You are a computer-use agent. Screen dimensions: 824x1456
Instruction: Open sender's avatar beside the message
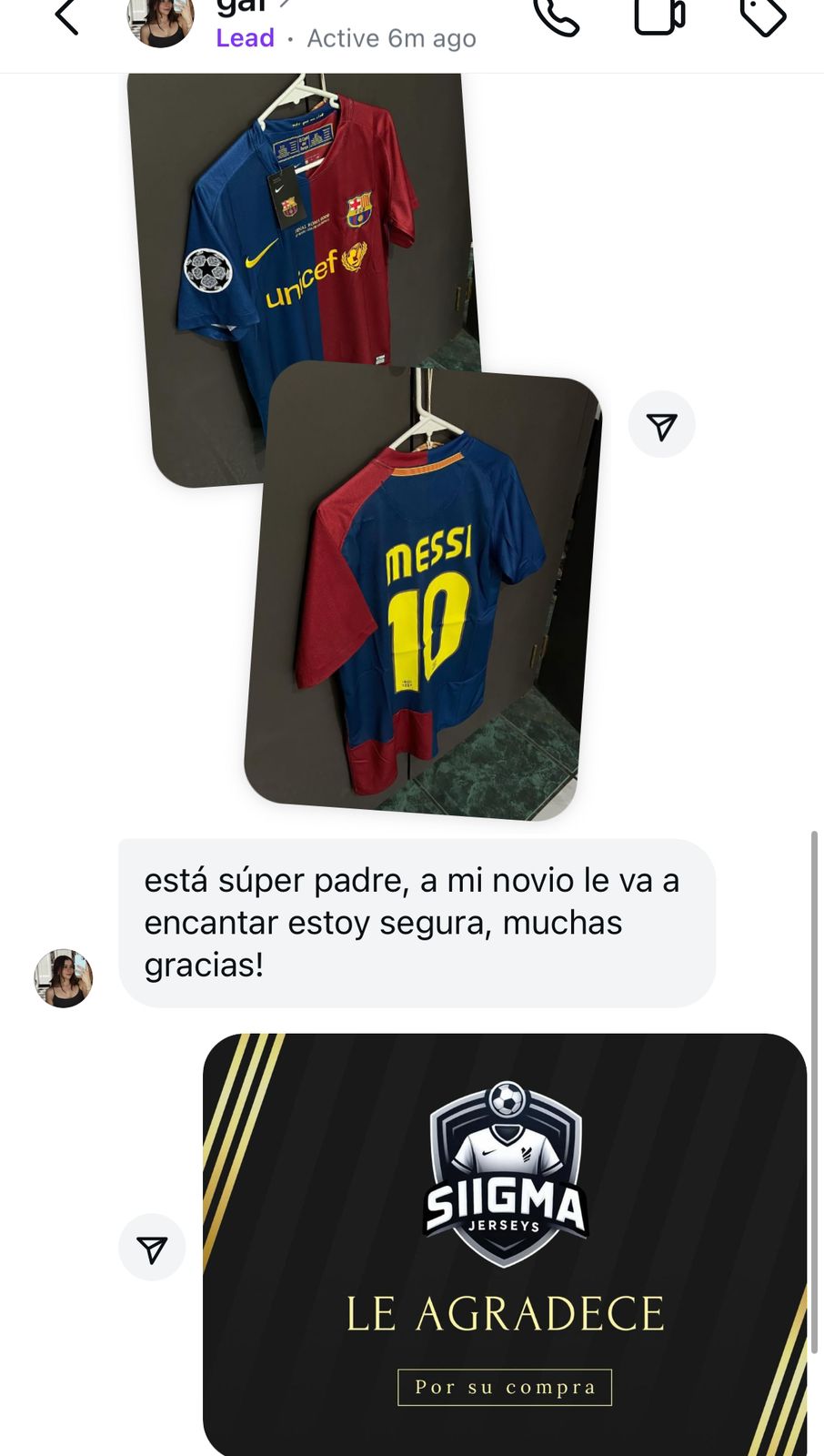point(64,978)
